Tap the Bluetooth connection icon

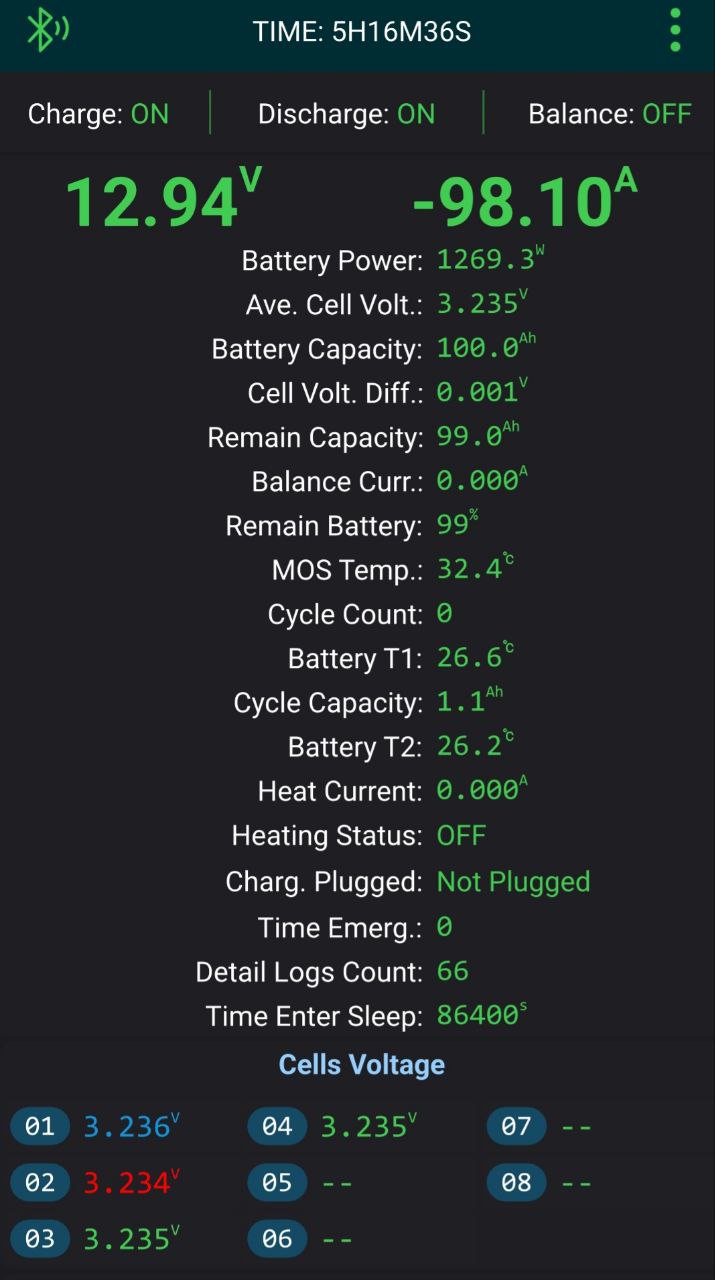point(46,30)
